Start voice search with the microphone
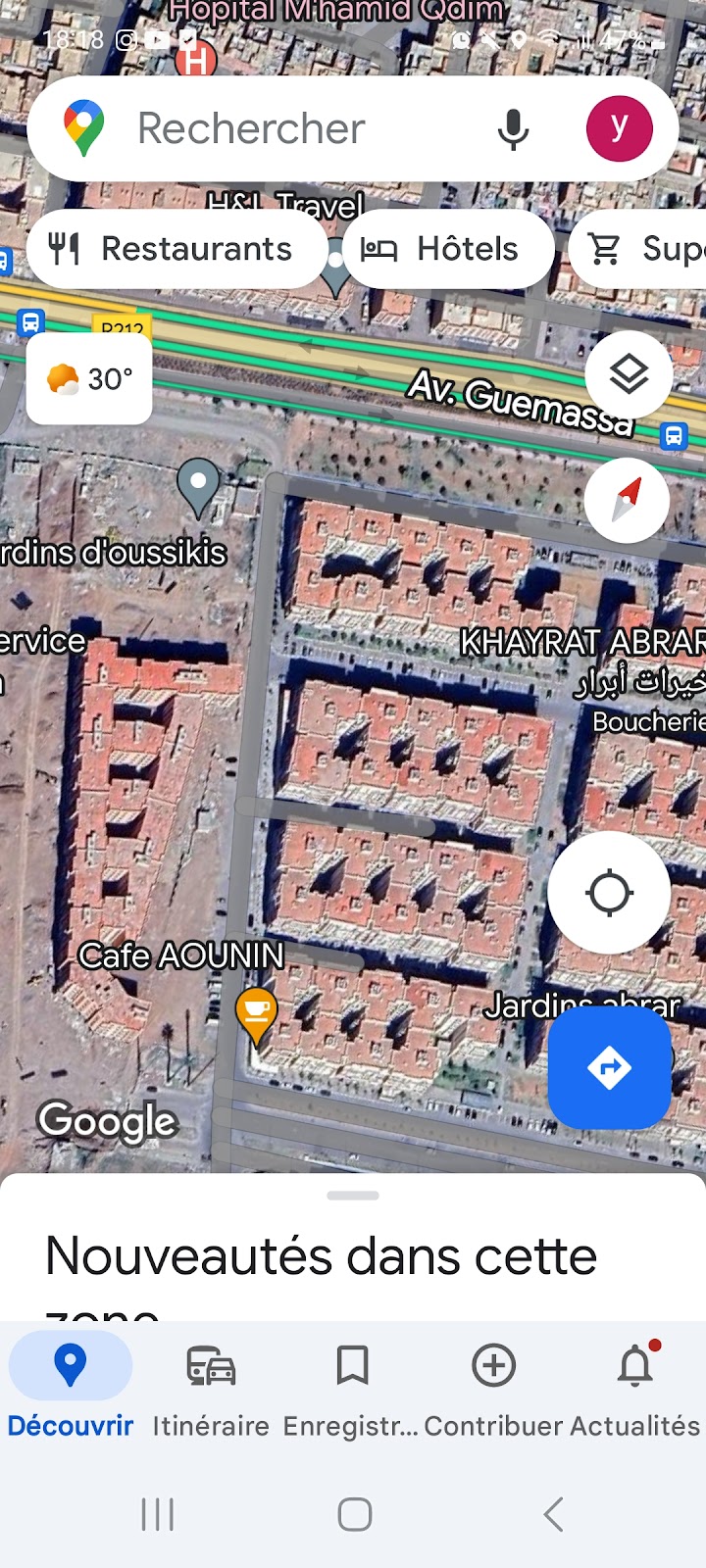Viewport: 706px width, 1568px height. coord(513,129)
